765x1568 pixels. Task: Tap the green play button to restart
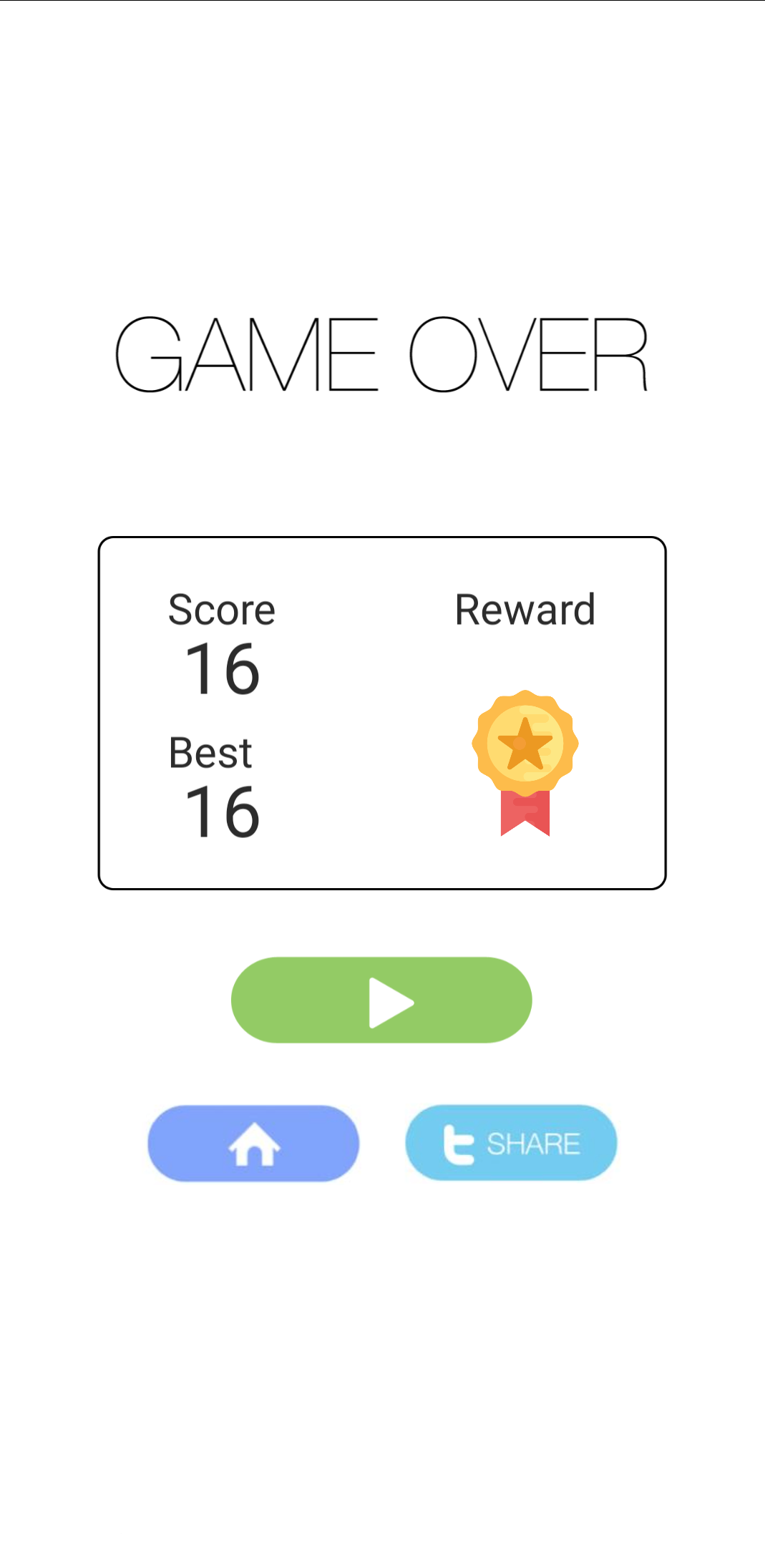(381, 1000)
